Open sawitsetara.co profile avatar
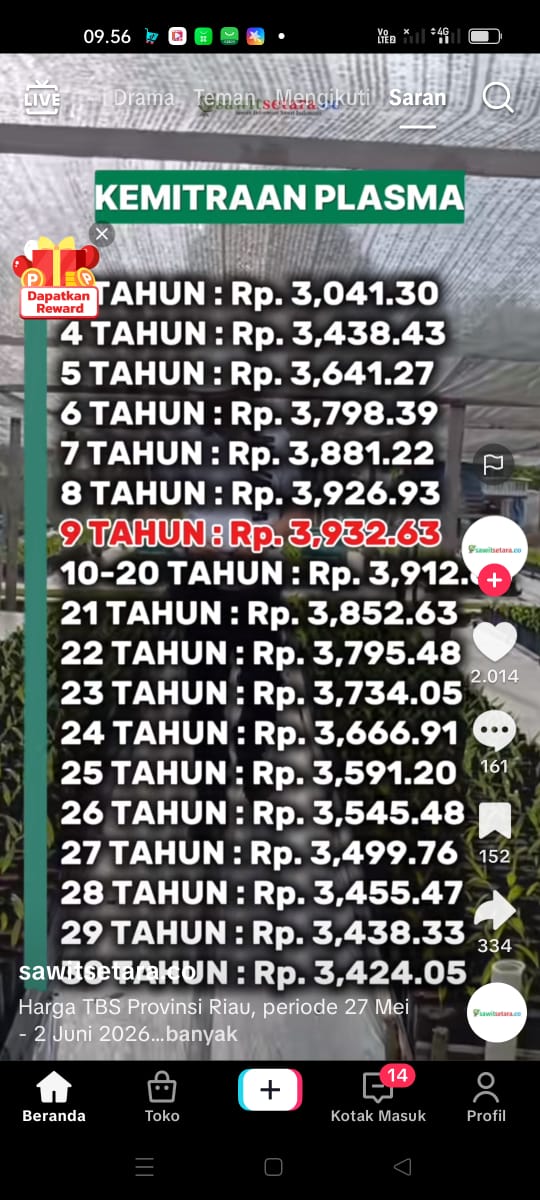The height and width of the screenshot is (1200, 540). pyautogui.click(x=494, y=549)
